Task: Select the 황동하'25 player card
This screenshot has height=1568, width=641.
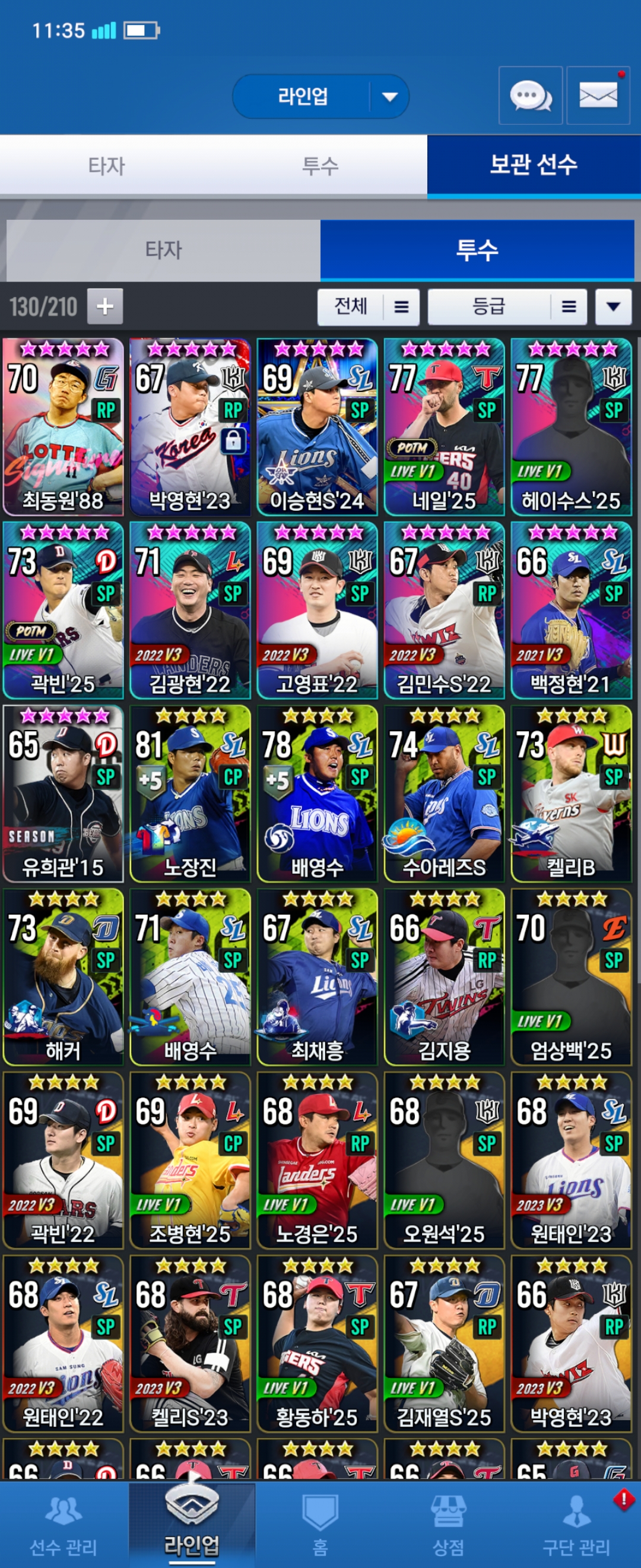Action: point(317,1343)
